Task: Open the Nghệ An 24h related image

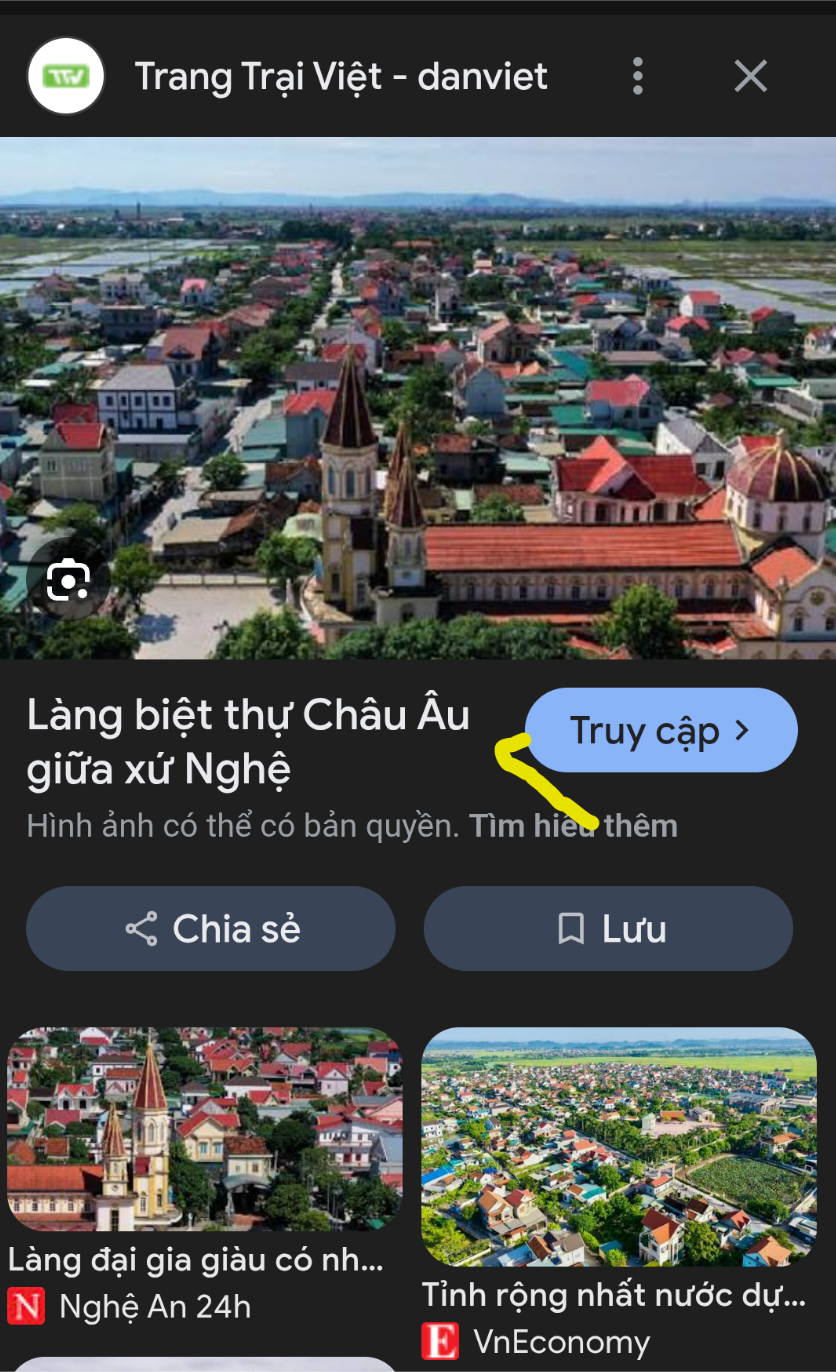Action: point(205,1130)
